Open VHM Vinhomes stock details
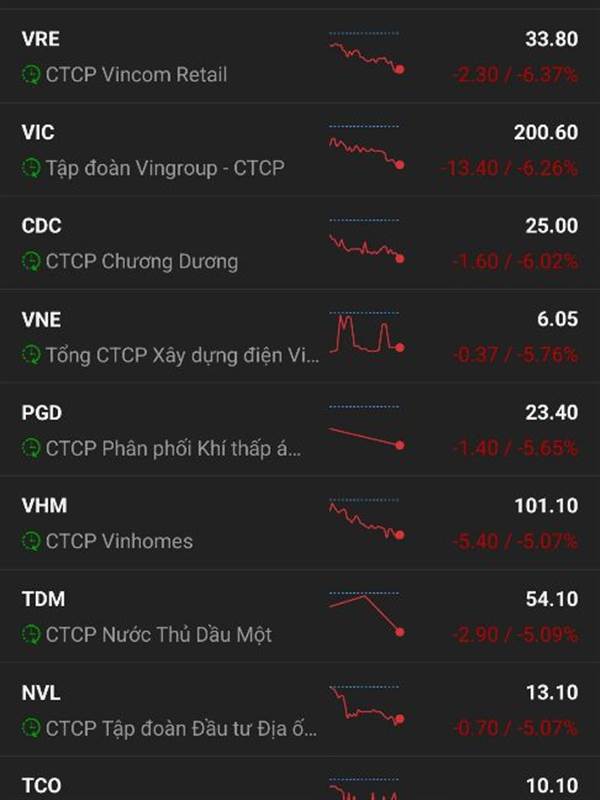The image size is (600, 800). point(300,523)
